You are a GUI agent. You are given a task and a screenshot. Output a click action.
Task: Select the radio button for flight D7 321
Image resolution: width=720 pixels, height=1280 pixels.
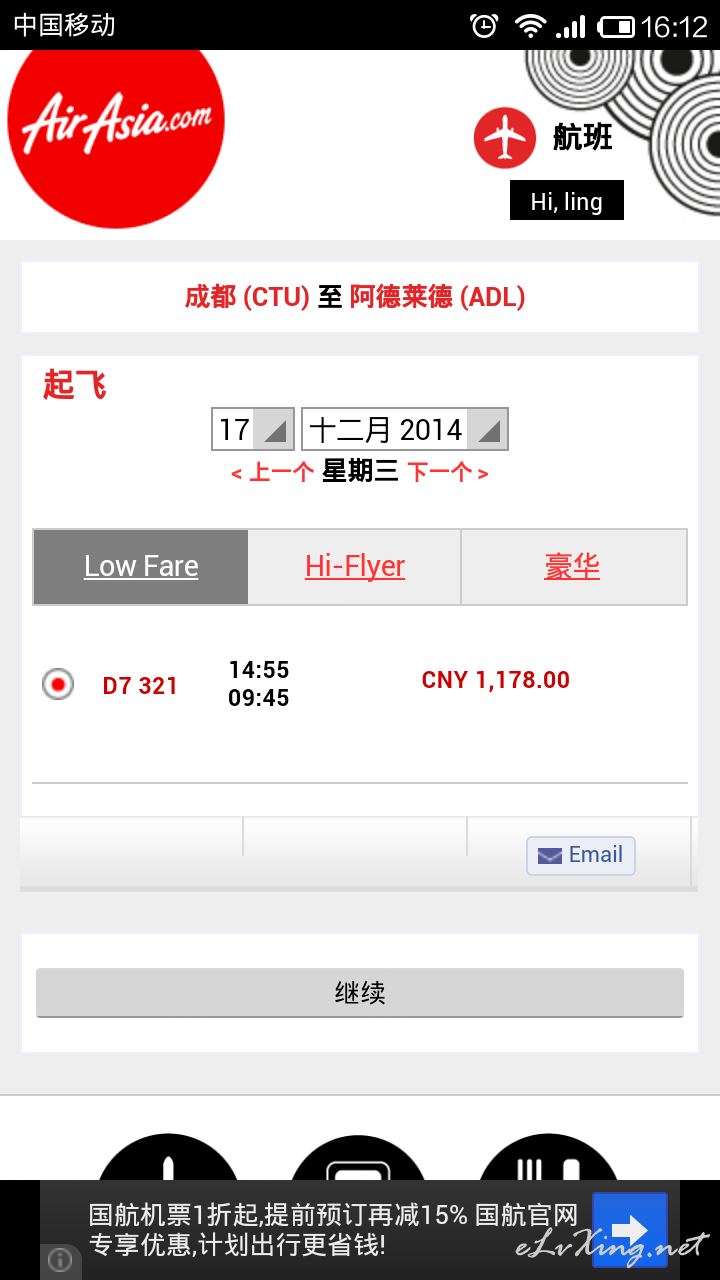point(58,685)
